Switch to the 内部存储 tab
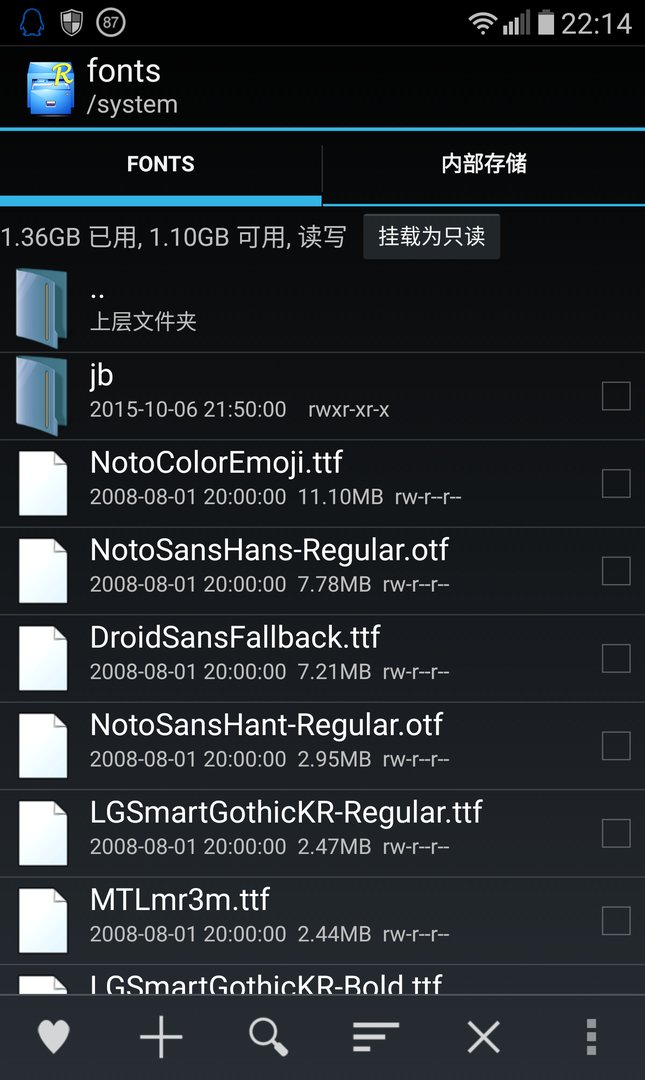This screenshot has width=645, height=1080. tap(484, 164)
